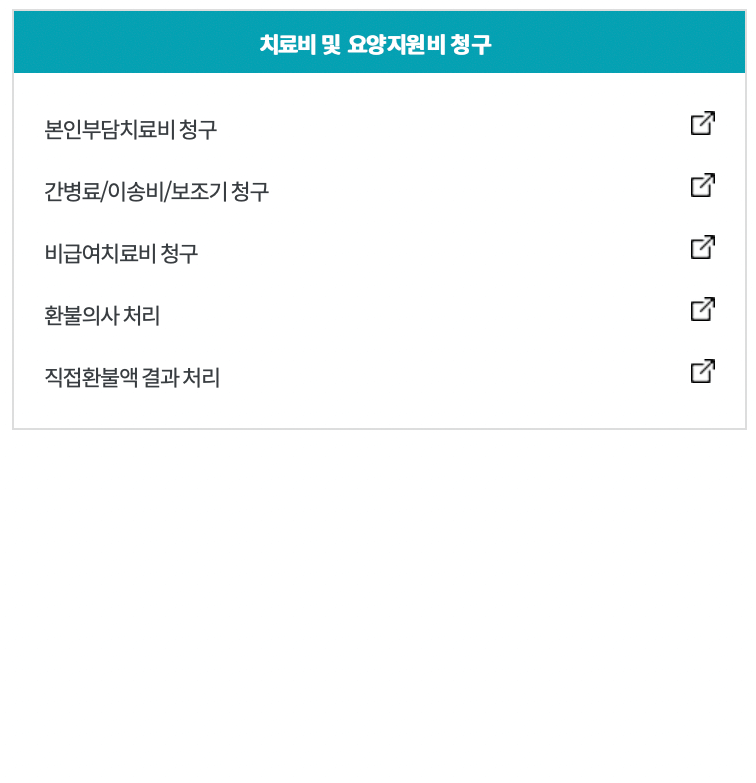Click the external link icon for 비급여치료비 청구
This screenshot has height=783, width=756.
pos(703,248)
